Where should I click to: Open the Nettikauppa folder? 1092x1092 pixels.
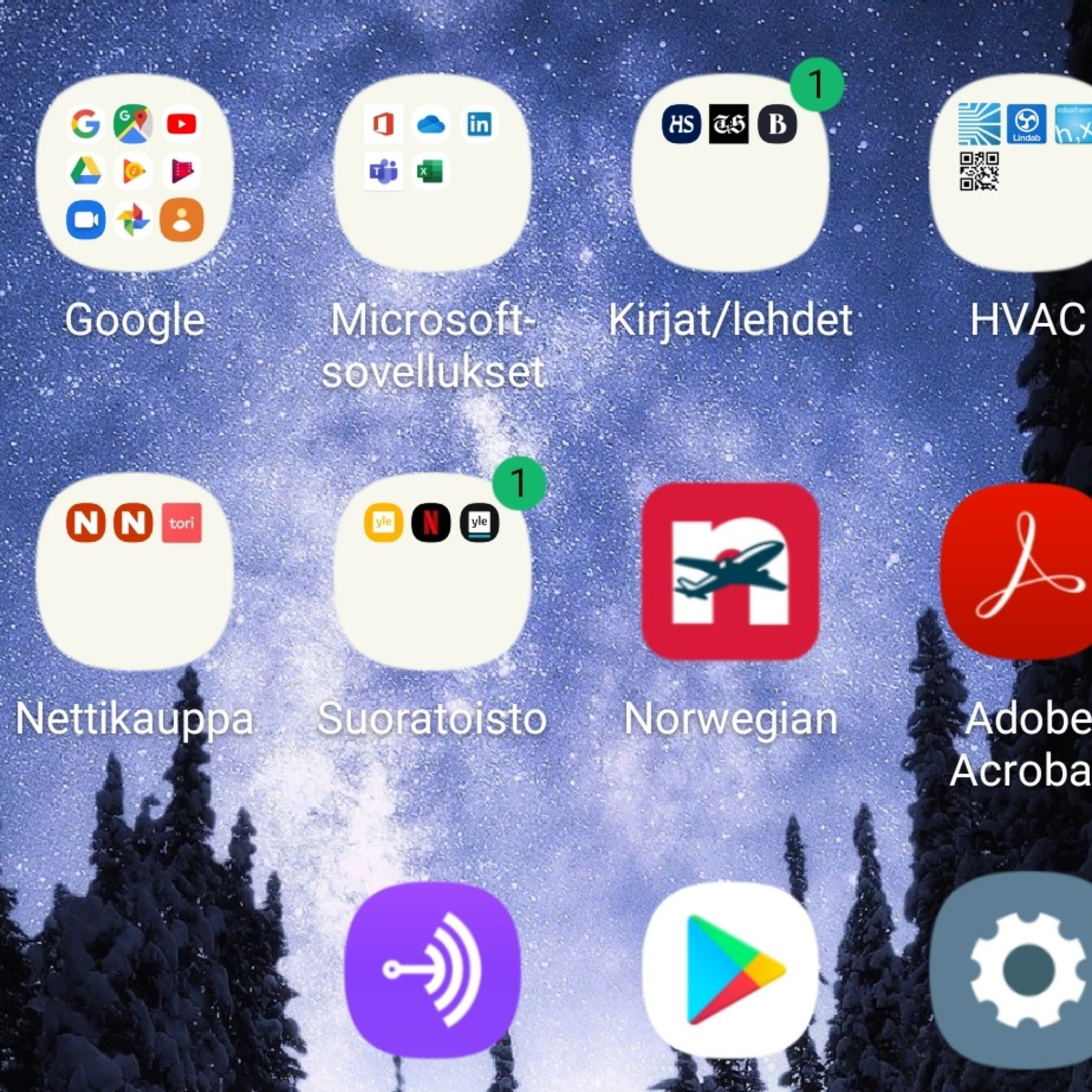(135, 571)
